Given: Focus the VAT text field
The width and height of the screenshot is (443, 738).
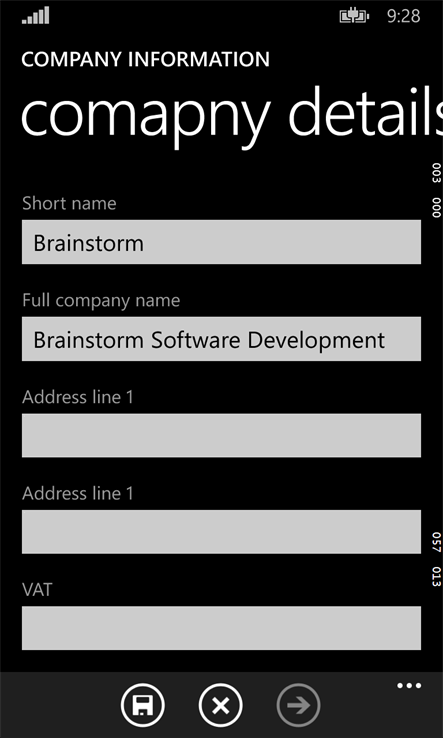Looking at the screenshot, I should point(221,628).
